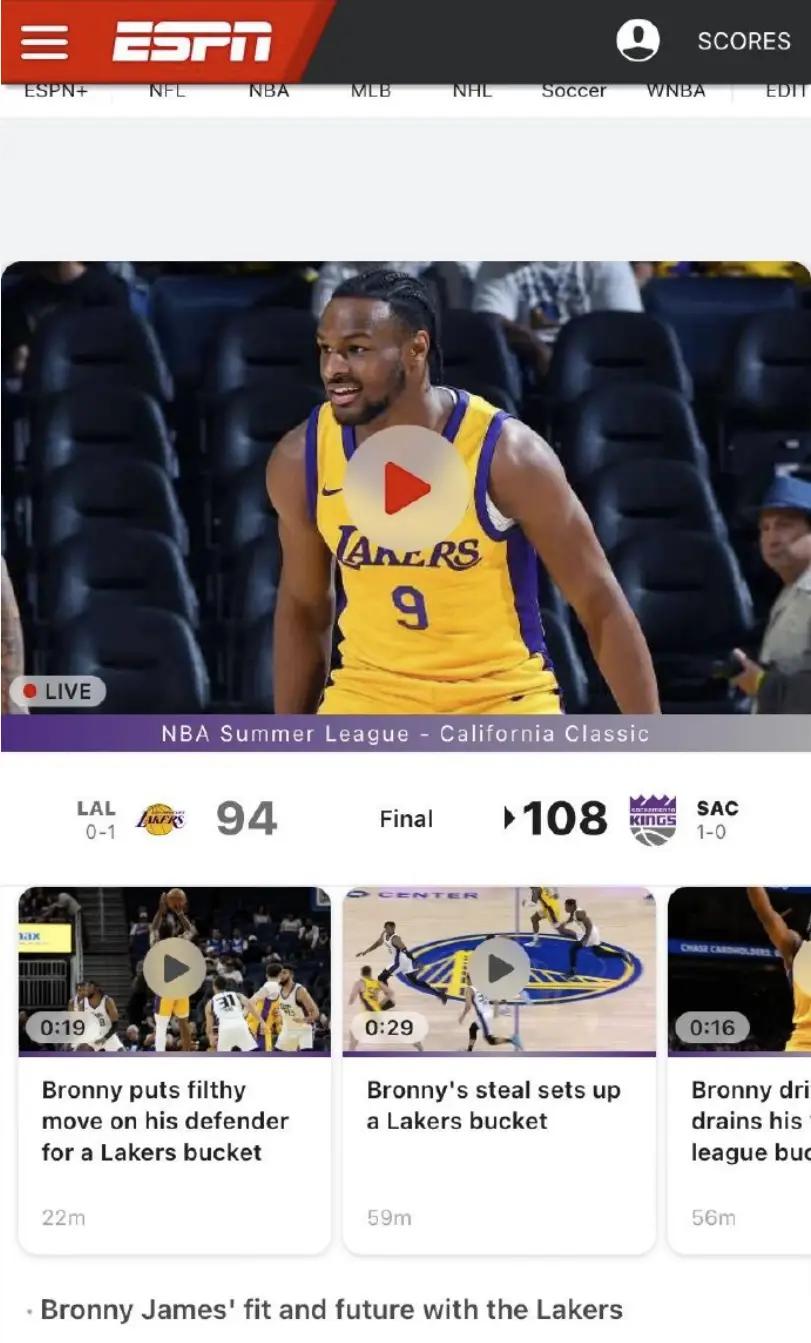Switch to the MLB tab
This screenshot has height=1343, width=811.
[370, 91]
